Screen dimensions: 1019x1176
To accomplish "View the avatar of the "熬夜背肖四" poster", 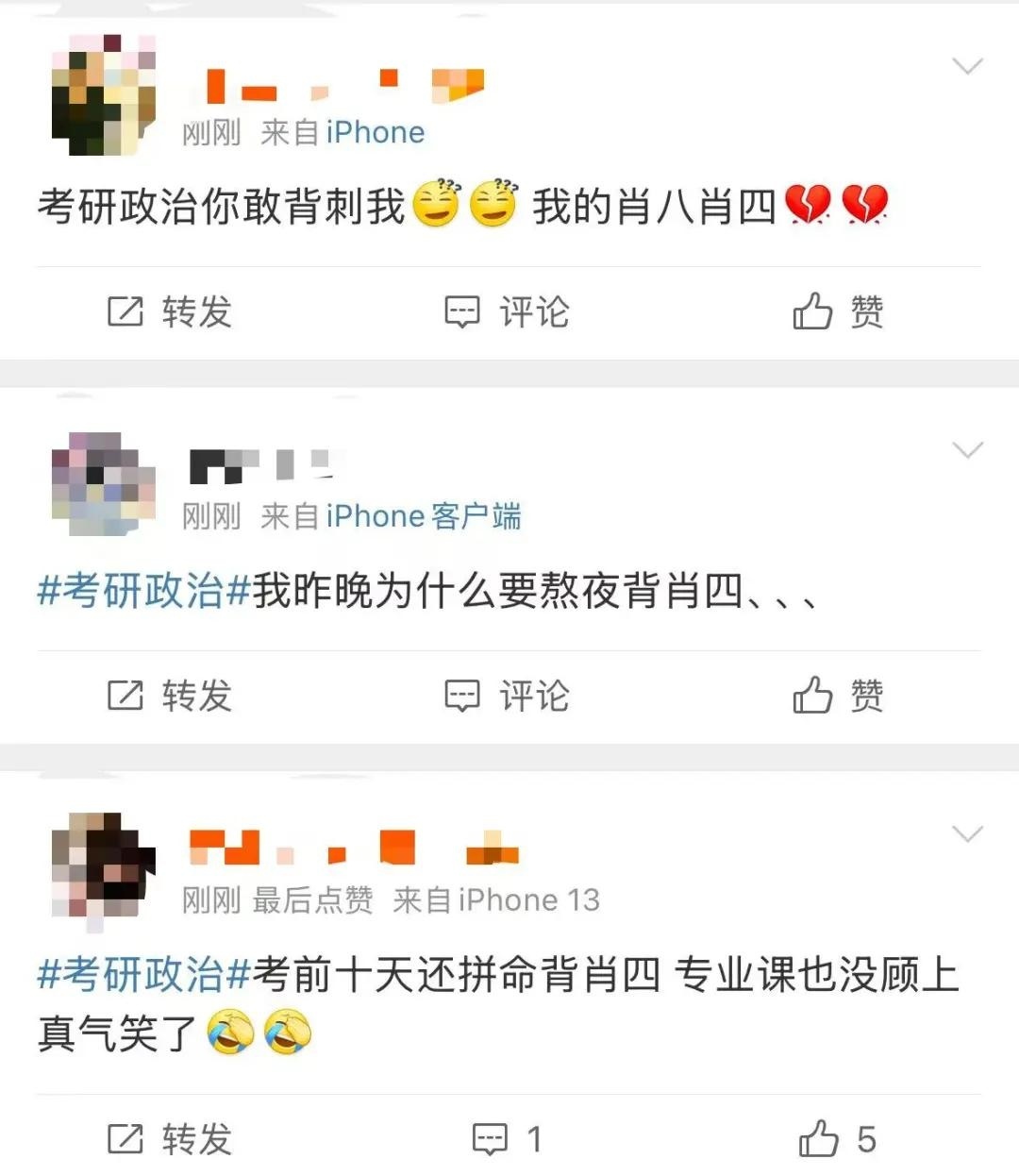I will 104,483.
